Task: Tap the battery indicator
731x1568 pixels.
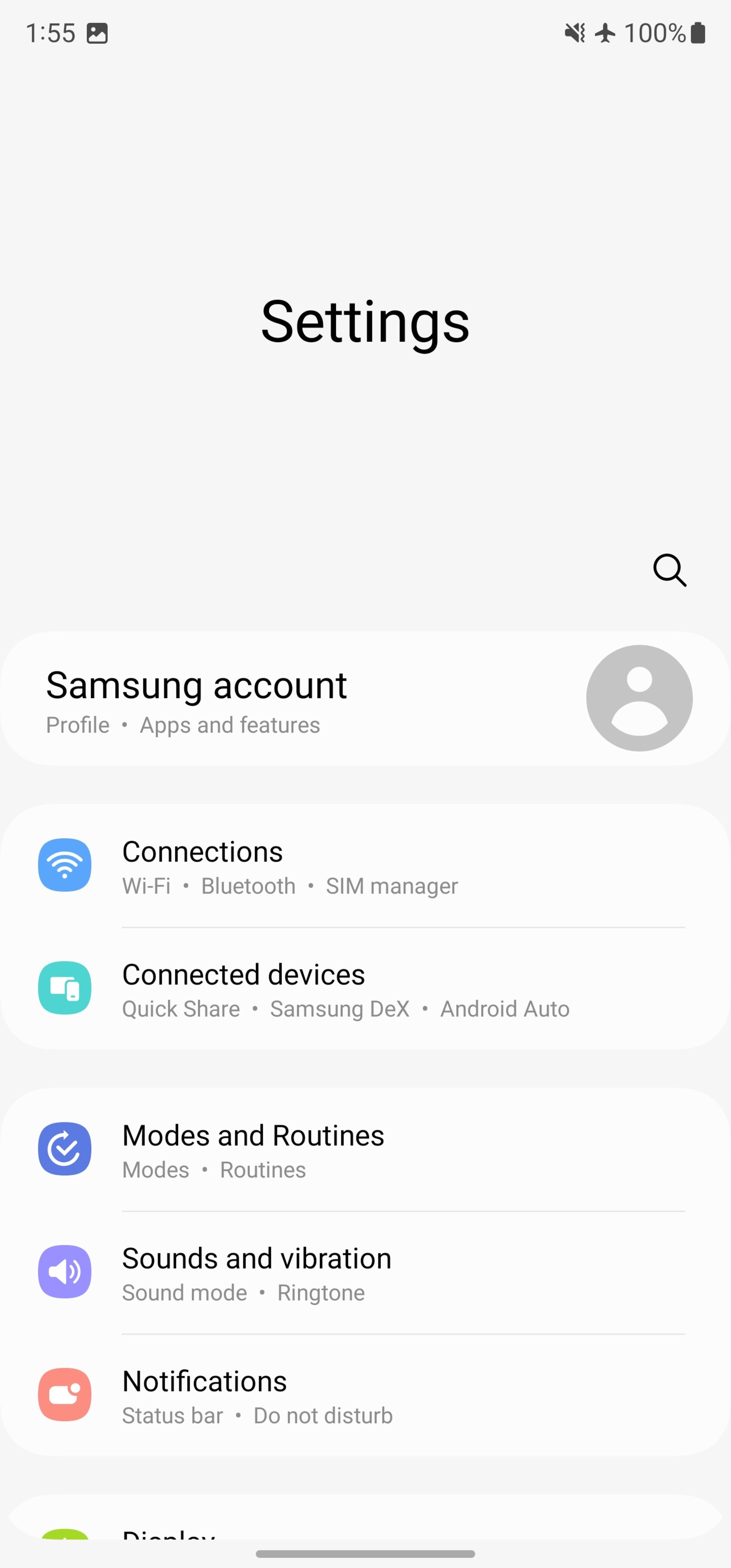Action: [x=697, y=34]
